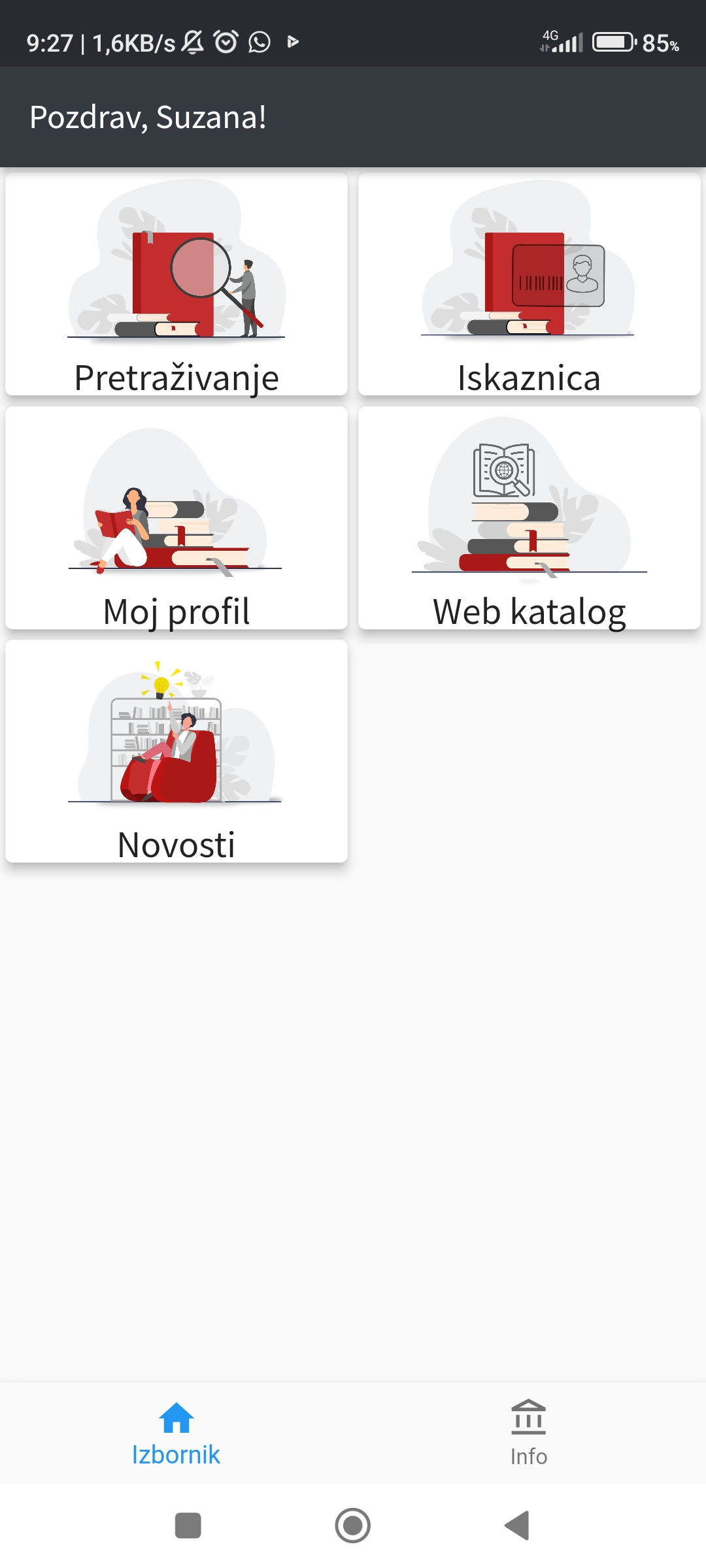Screen dimensions: 706x1568
Task: Tap the system home button
Action: [353, 1526]
